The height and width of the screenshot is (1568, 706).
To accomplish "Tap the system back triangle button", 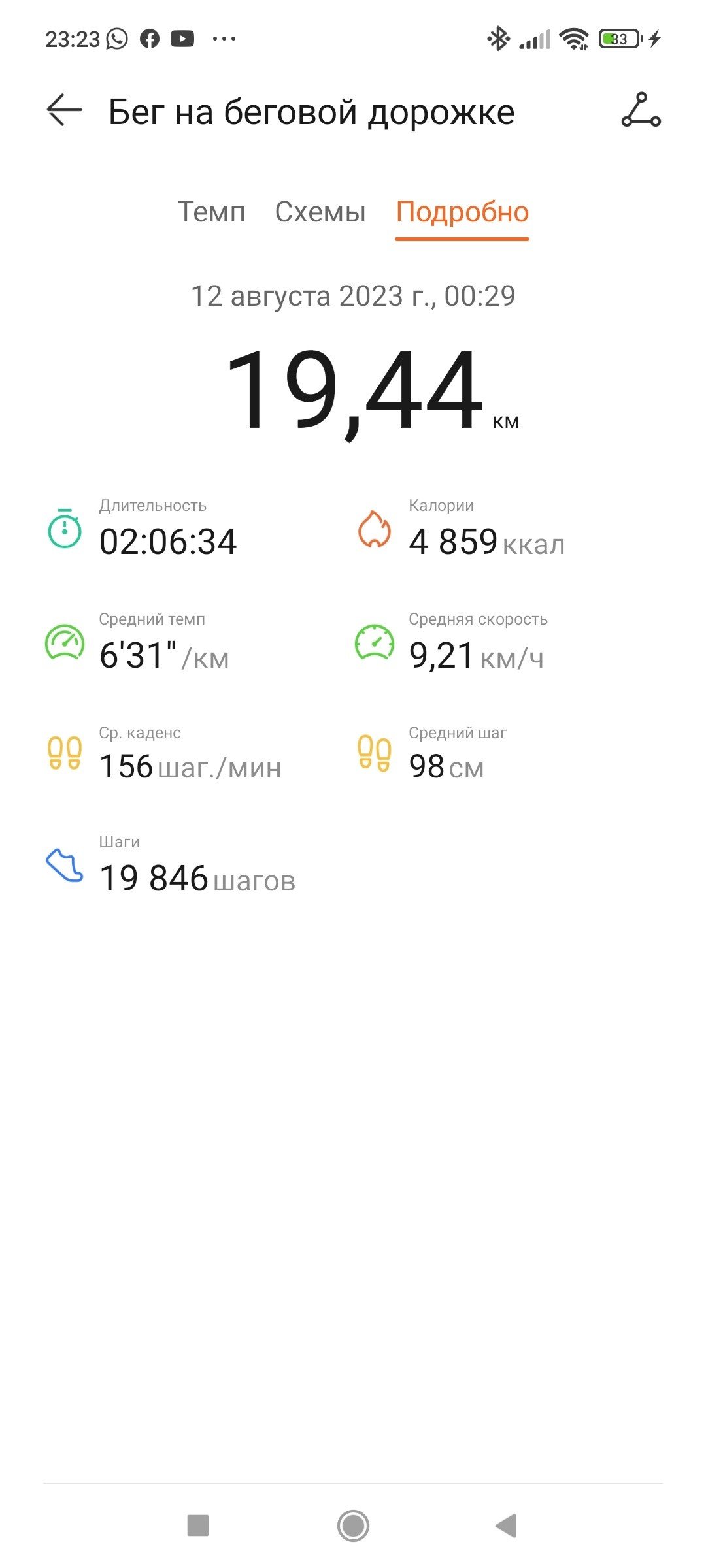I will (506, 1526).
